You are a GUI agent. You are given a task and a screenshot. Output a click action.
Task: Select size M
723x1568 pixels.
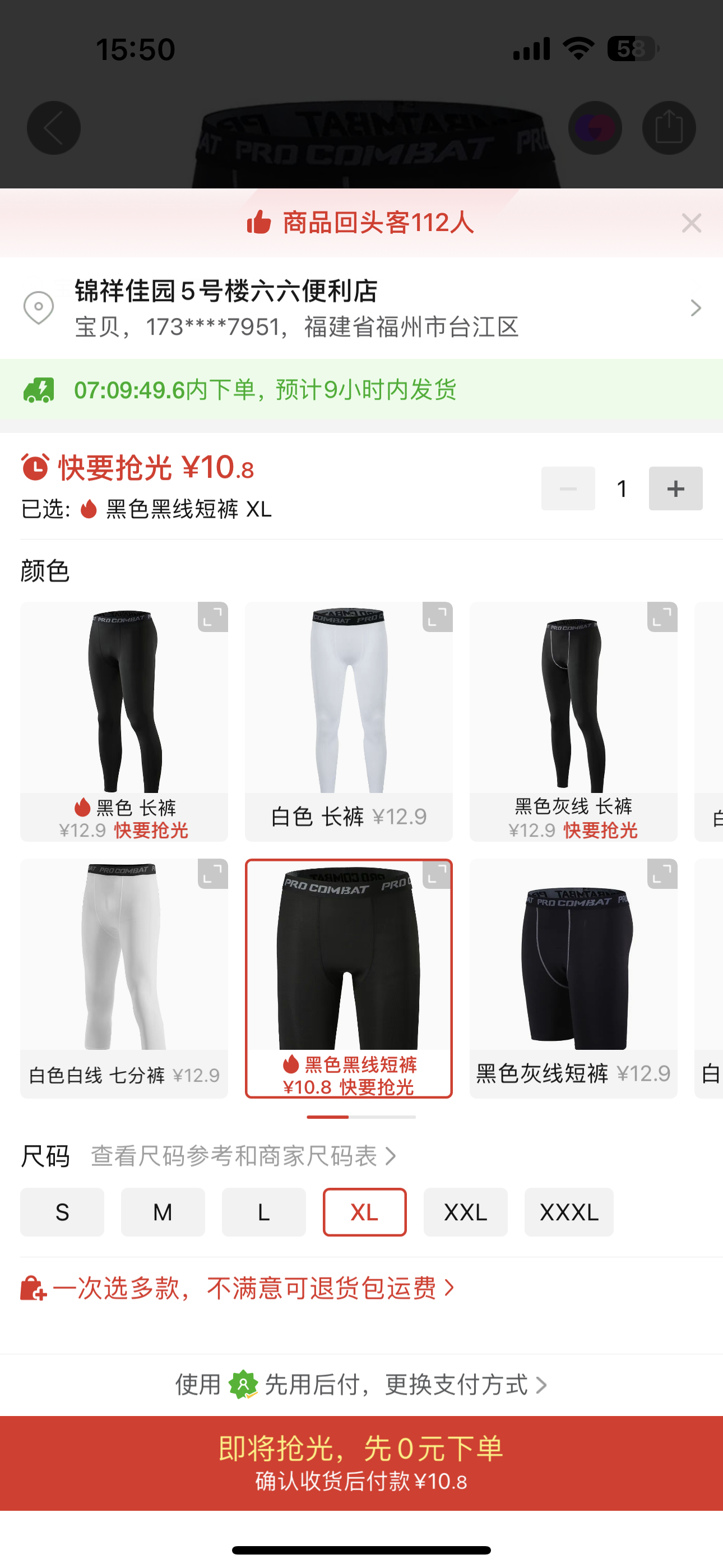pyautogui.click(x=163, y=1212)
